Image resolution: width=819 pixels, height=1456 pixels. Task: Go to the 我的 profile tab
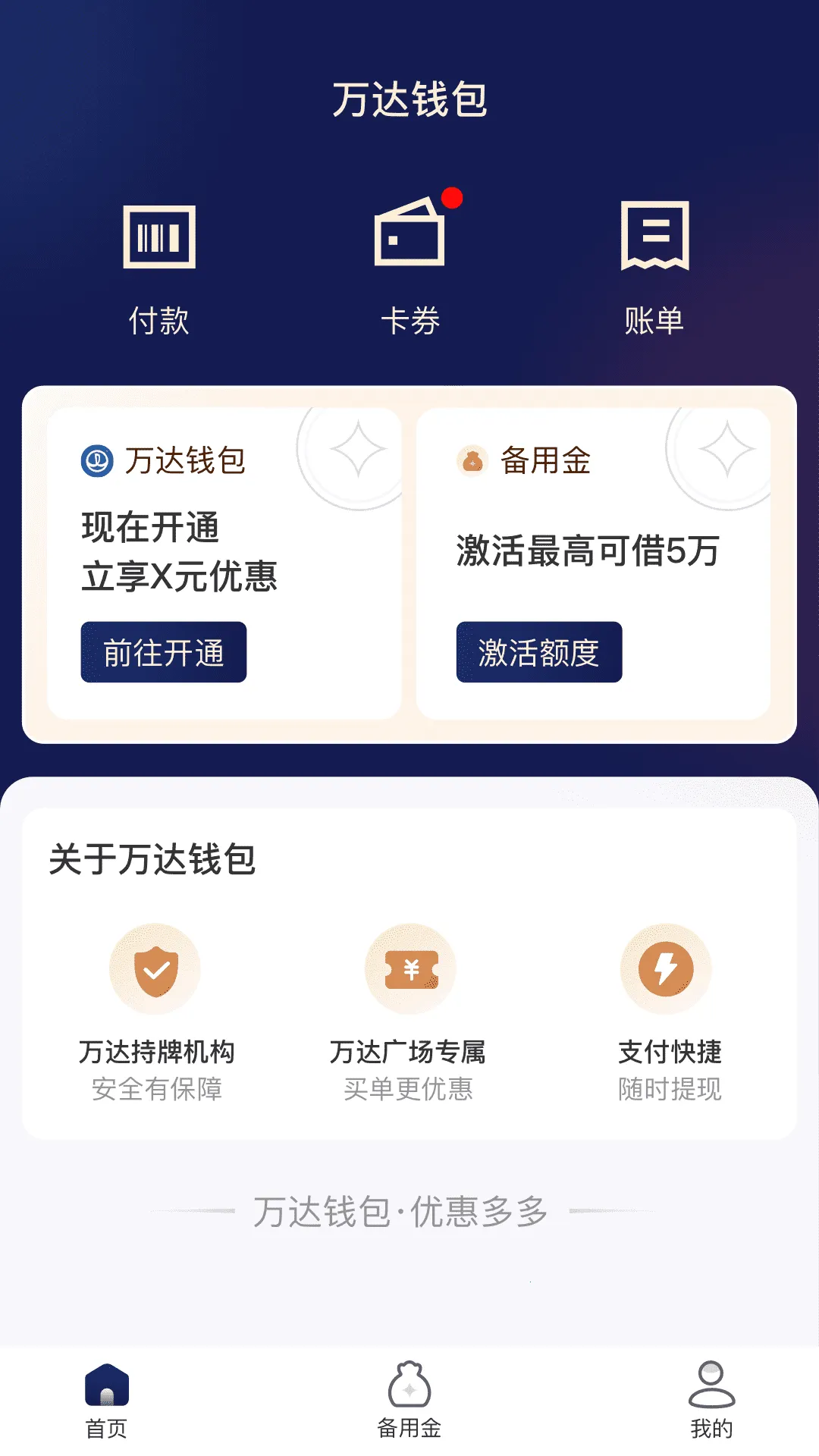coord(711,1401)
